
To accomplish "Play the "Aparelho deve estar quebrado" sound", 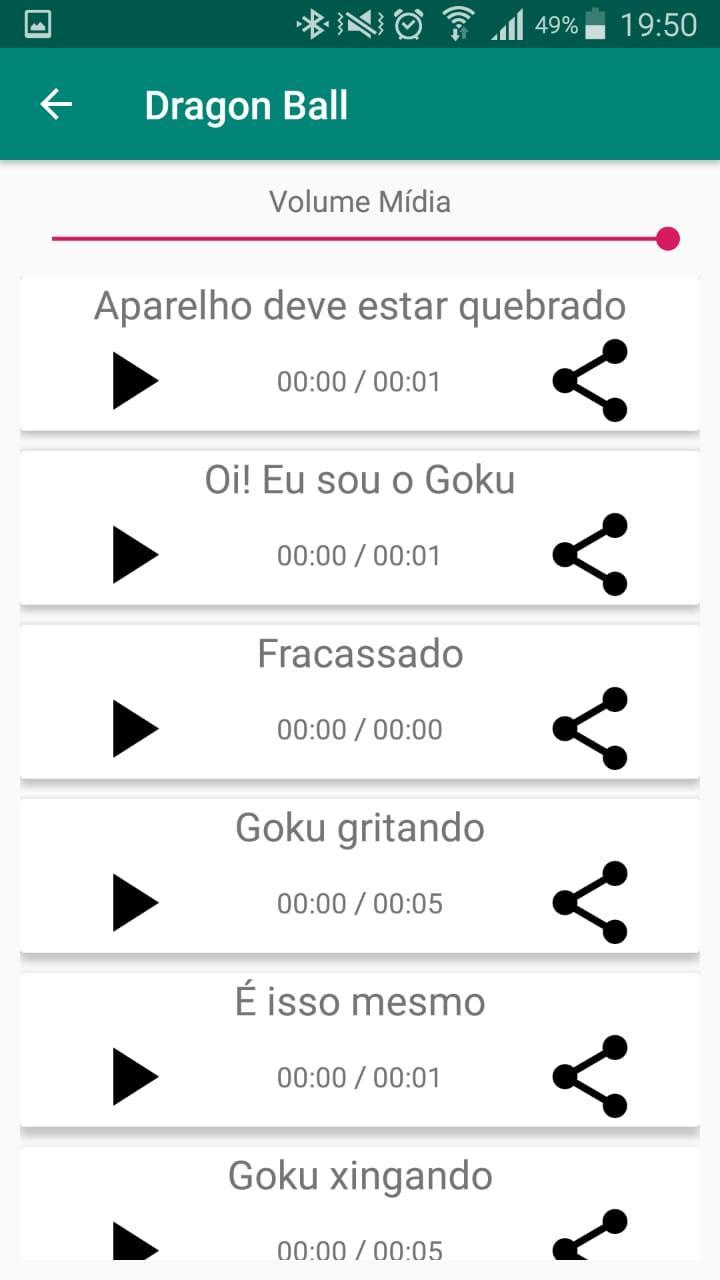I will tap(135, 381).
